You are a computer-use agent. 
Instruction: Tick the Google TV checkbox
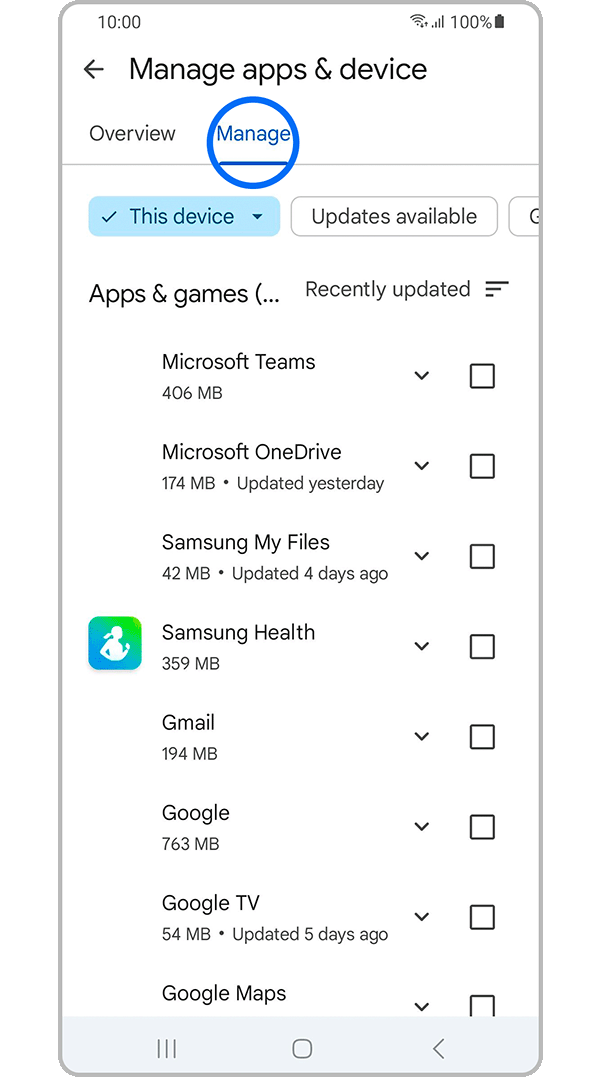click(x=482, y=917)
